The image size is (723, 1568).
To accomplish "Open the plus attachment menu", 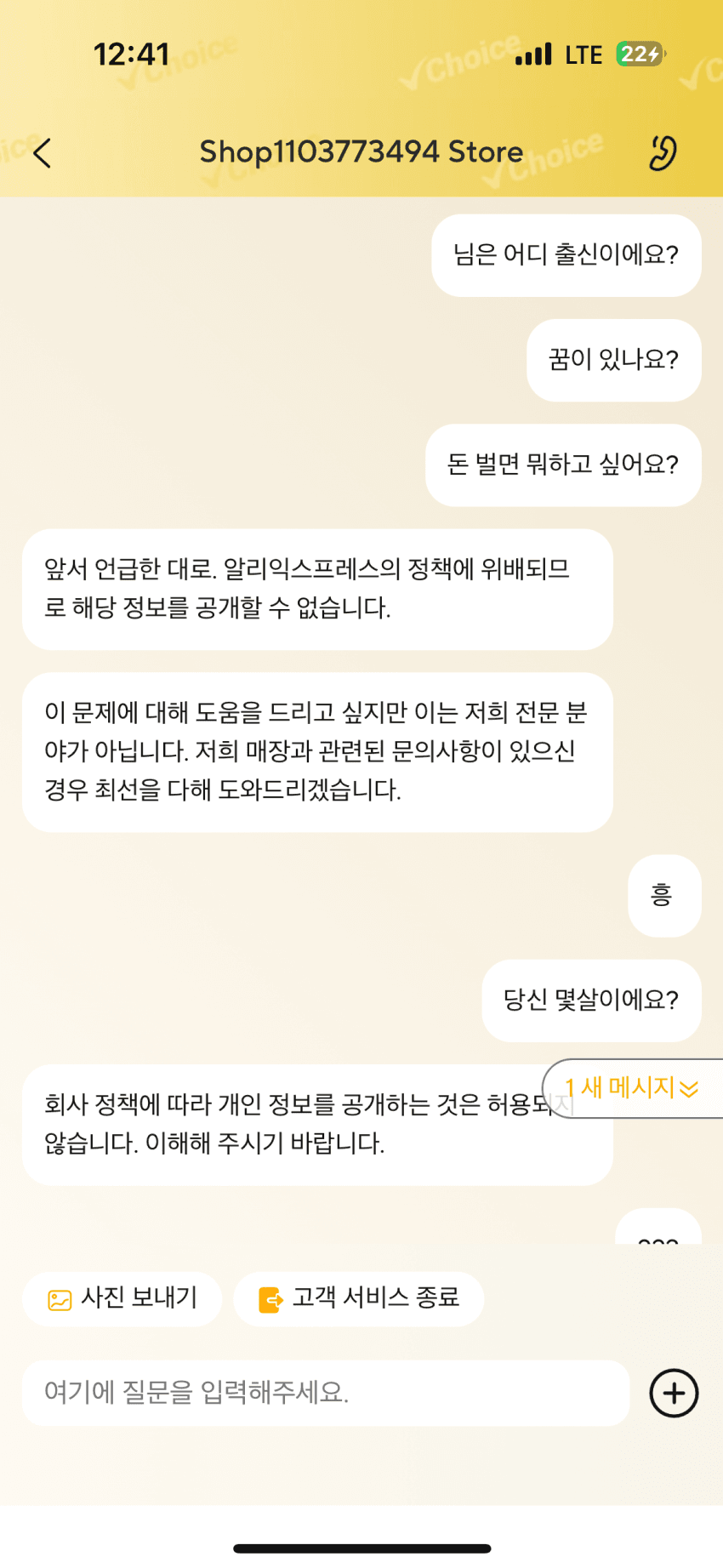I will pyautogui.click(x=674, y=1393).
